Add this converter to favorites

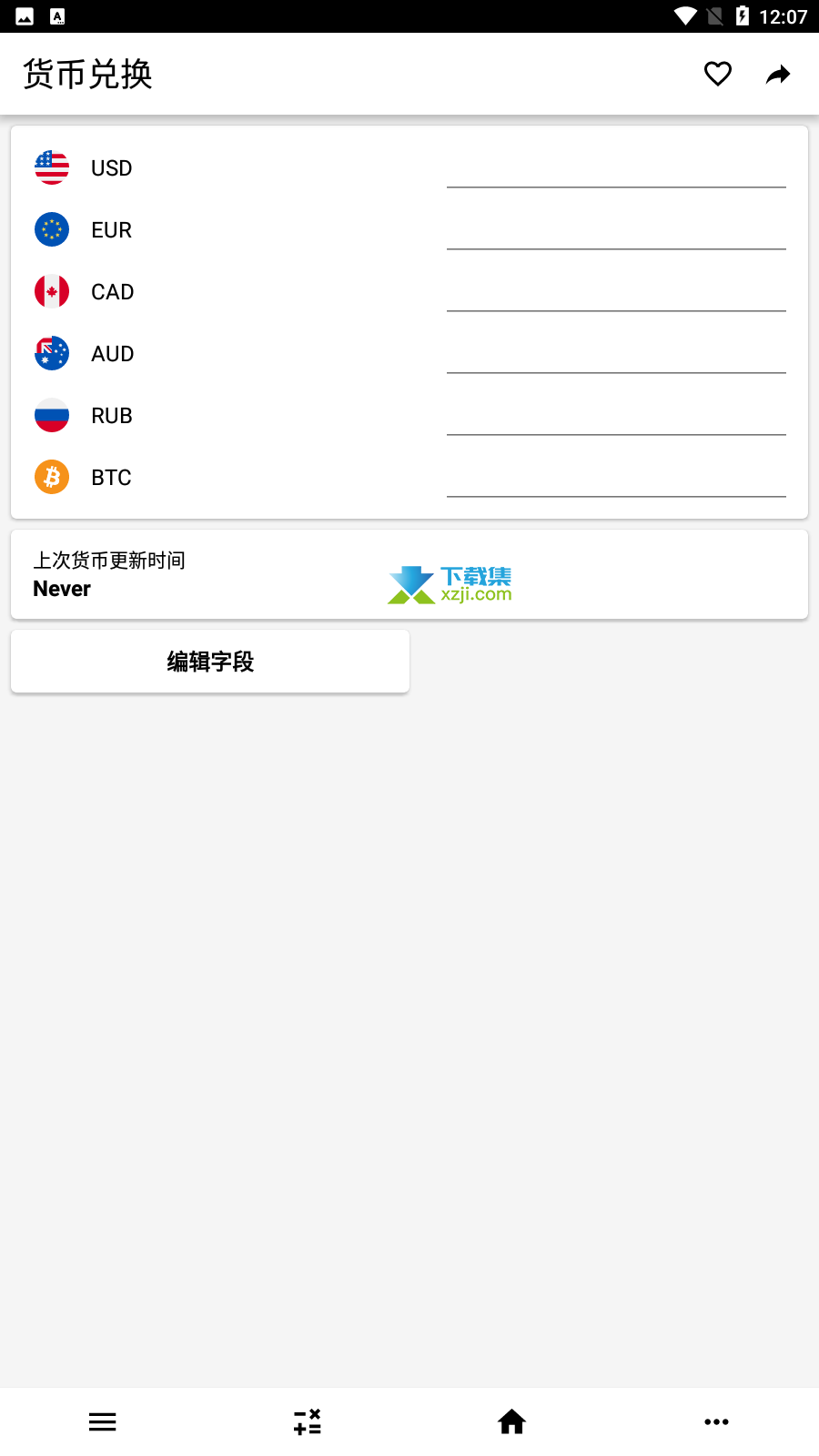click(x=718, y=74)
